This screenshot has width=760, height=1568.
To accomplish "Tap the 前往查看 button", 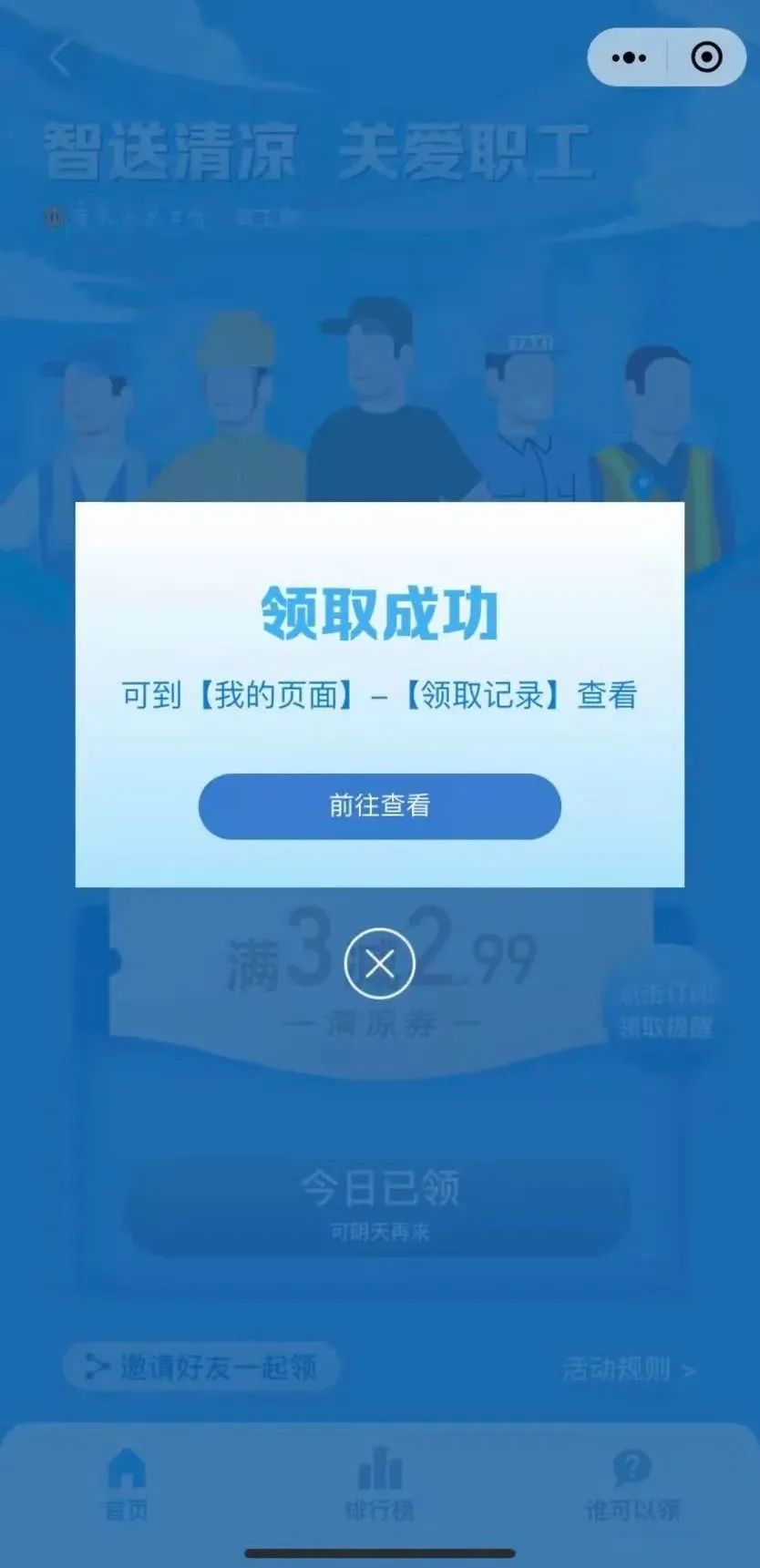I will click(379, 806).
